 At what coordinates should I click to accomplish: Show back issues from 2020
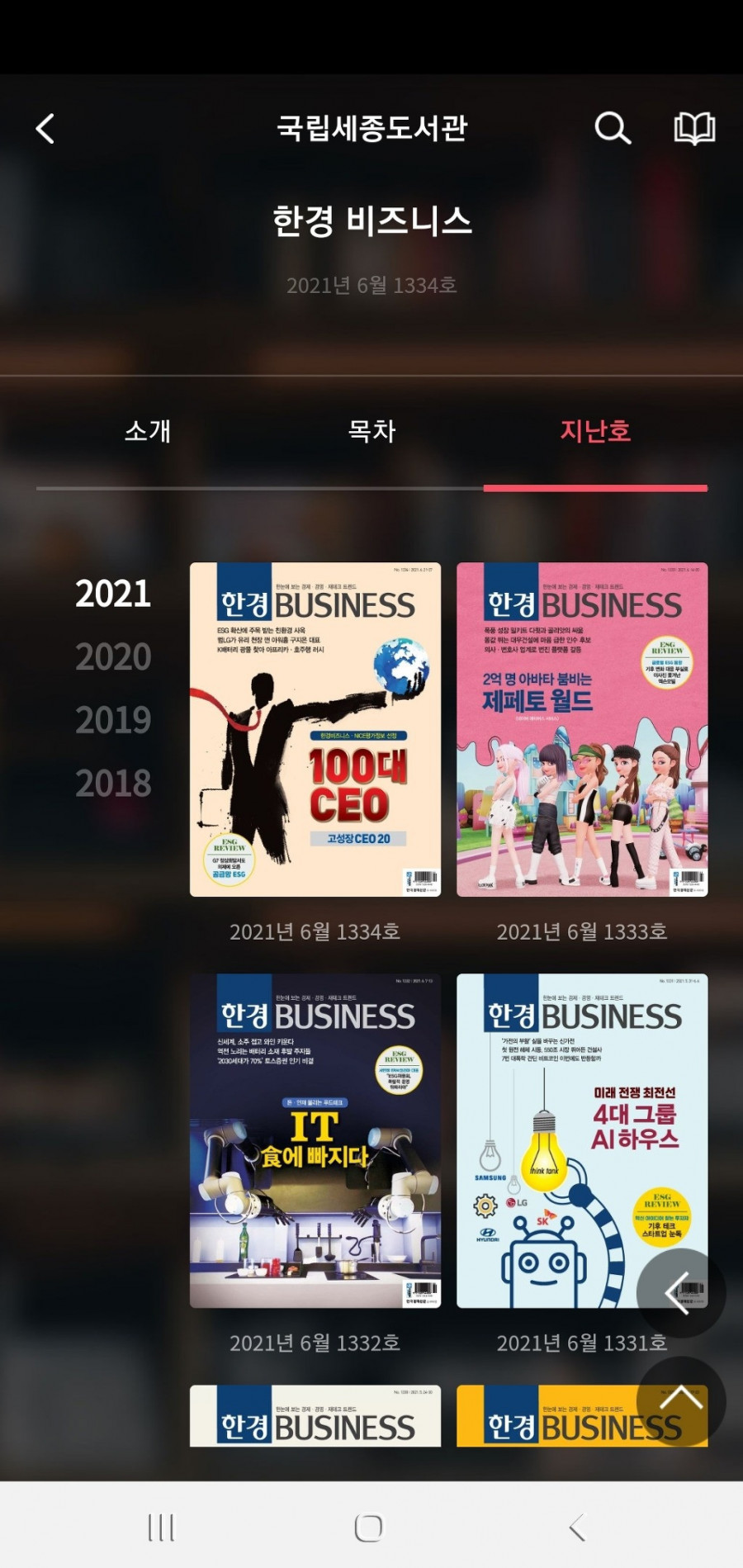coord(113,657)
